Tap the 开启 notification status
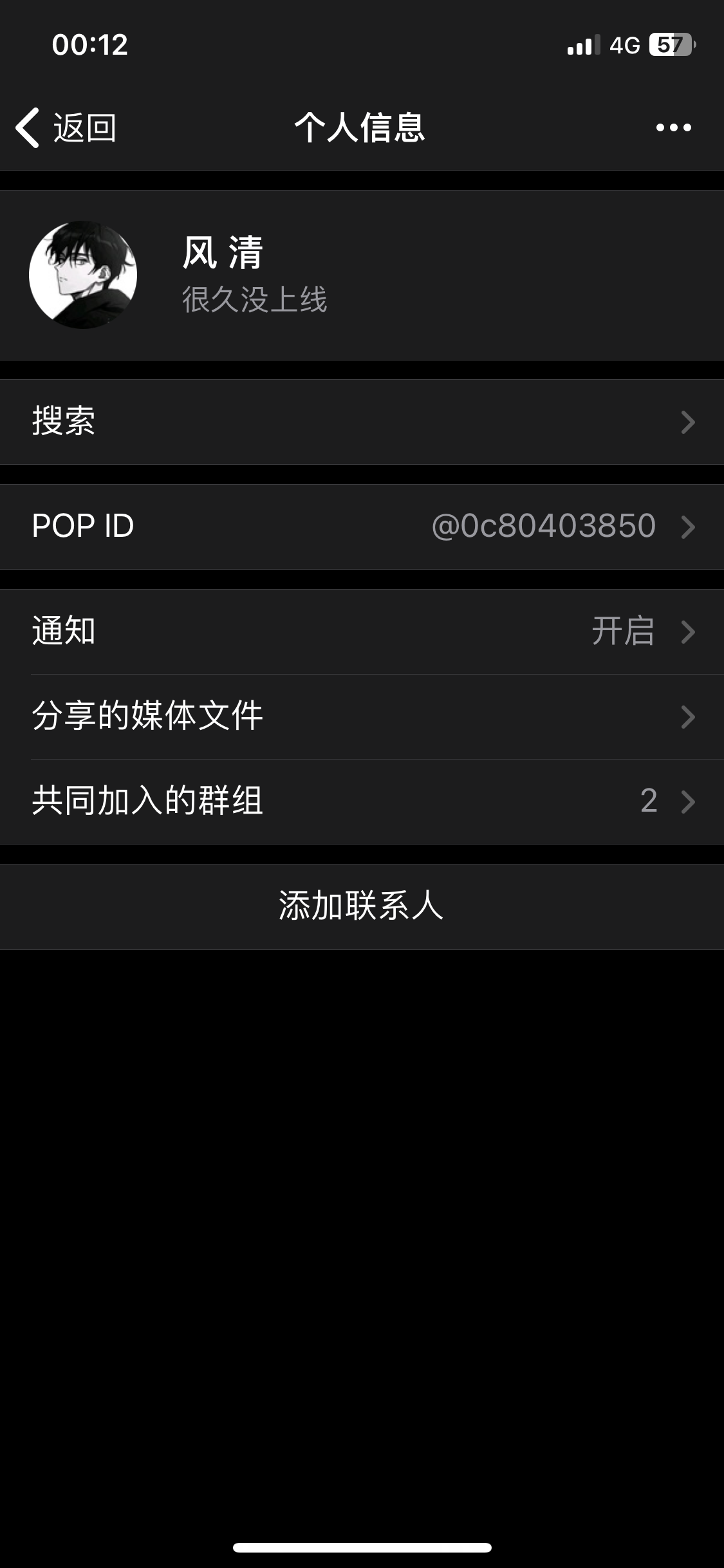 623,633
